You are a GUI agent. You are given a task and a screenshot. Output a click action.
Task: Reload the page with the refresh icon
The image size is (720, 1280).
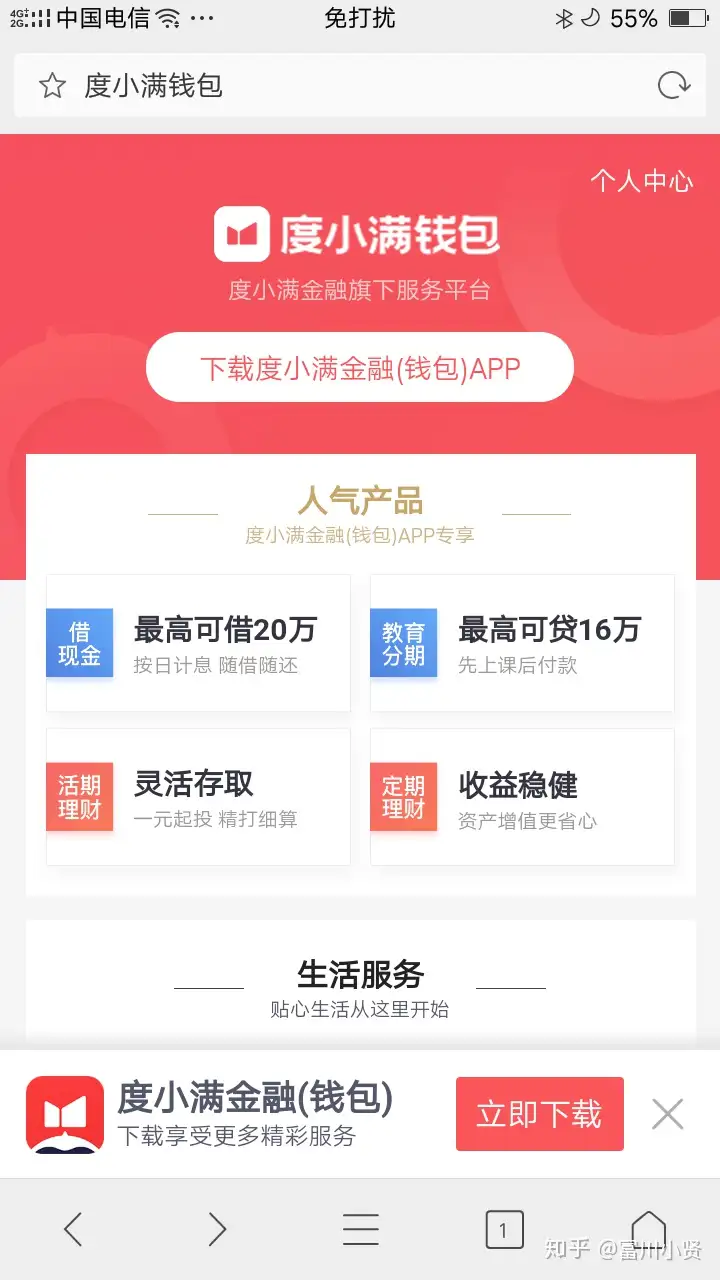click(x=674, y=86)
